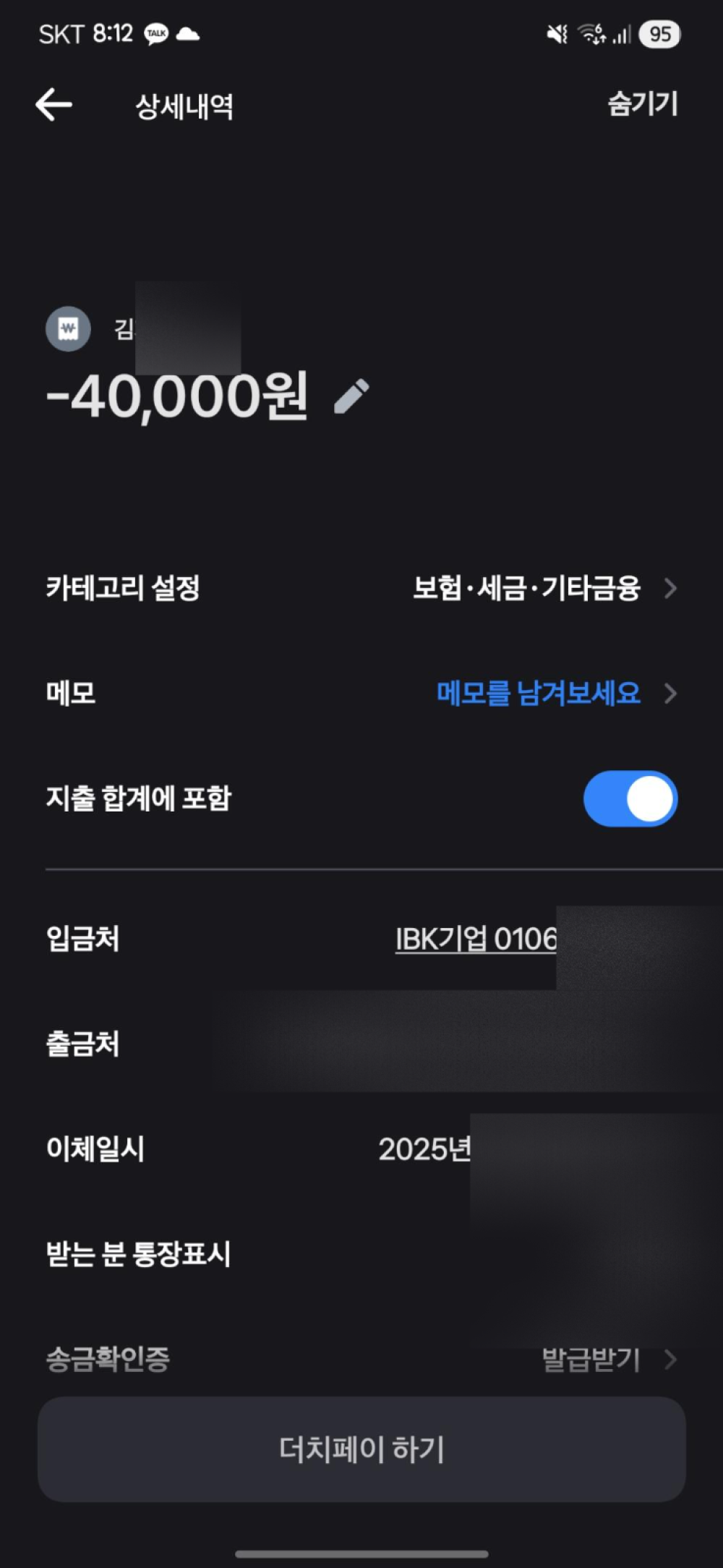The image size is (723, 1568).
Task: Edit the amount with the pencil icon
Action: tap(352, 396)
